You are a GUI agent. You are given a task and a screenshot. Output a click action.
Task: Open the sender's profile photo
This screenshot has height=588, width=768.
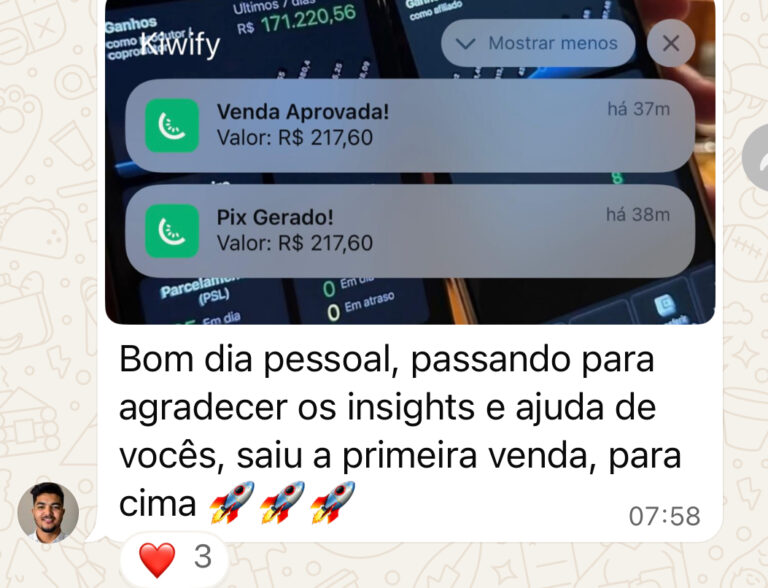[48, 512]
